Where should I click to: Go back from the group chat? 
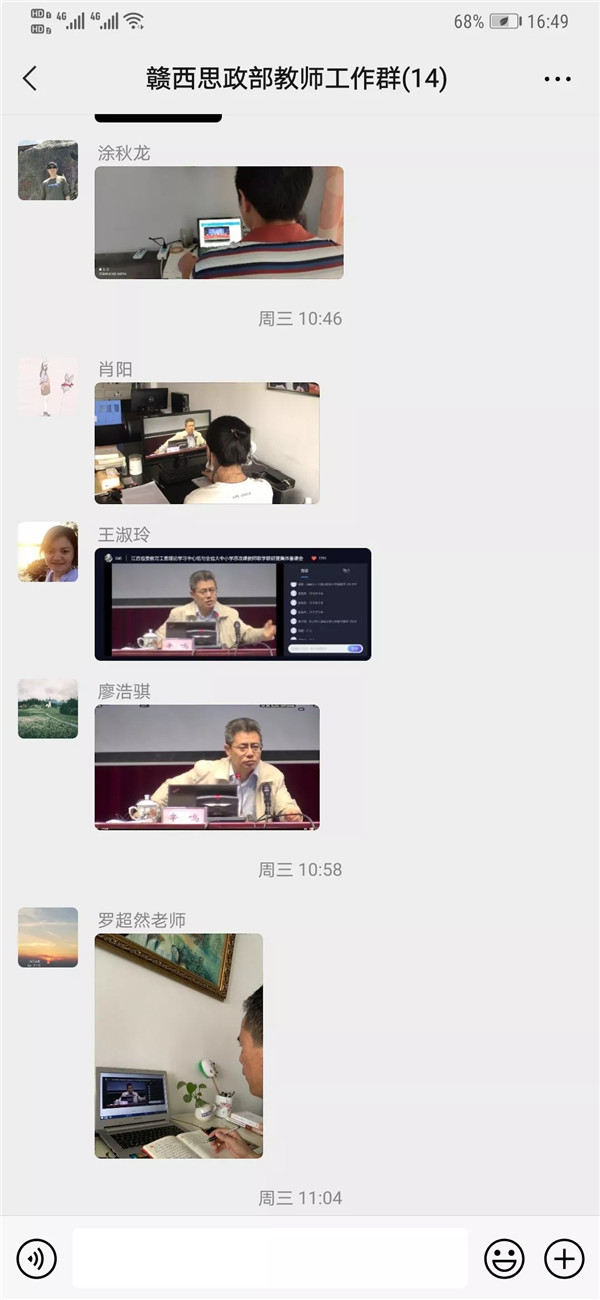pyautogui.click(x=30, y=79)
